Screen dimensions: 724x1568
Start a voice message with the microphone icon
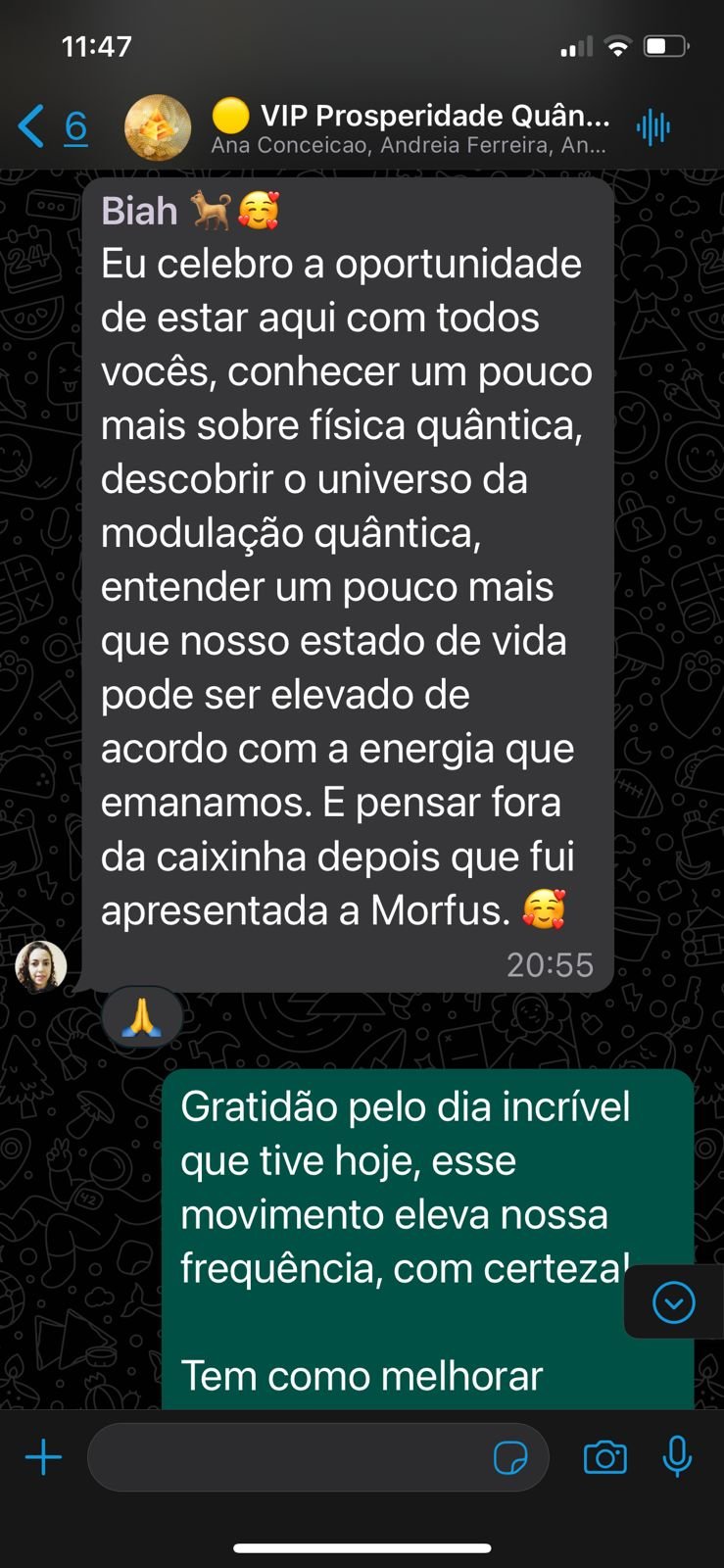pyautogui.click(x=678, y=1457)
